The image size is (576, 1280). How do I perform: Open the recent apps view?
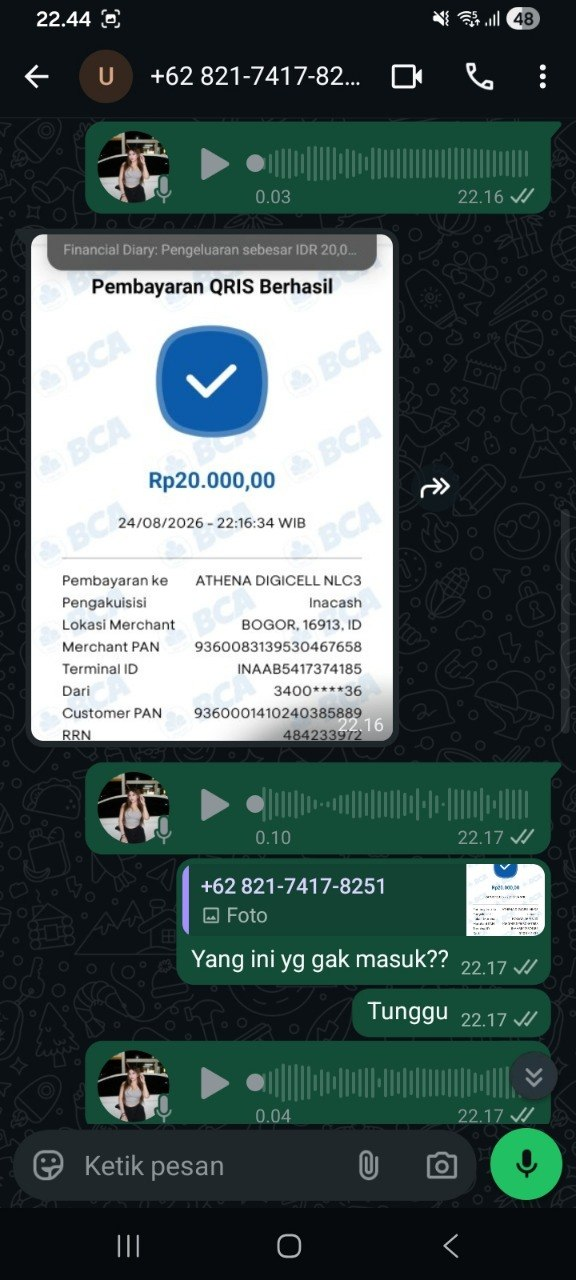[128, 1246]
